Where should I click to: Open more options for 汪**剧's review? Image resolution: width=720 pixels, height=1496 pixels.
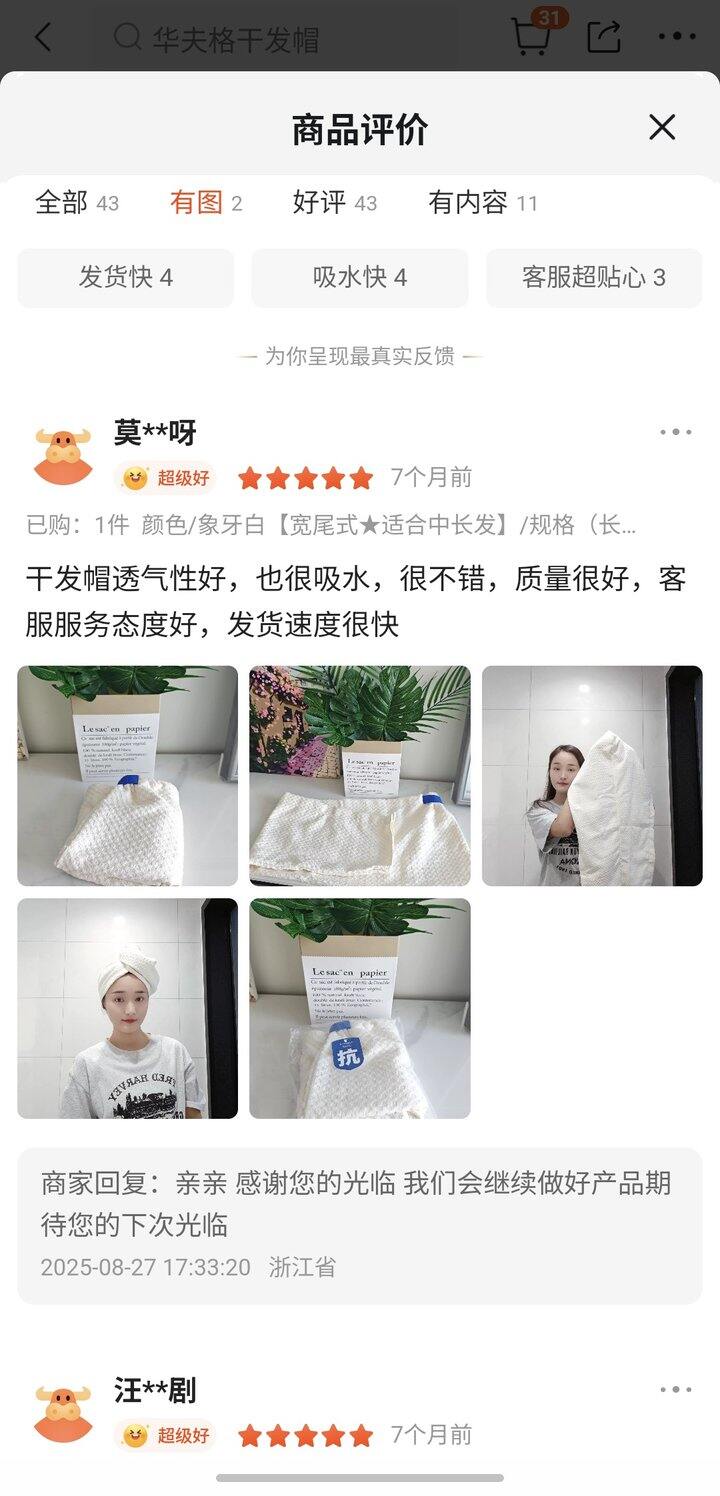[x=675, y=1389]
